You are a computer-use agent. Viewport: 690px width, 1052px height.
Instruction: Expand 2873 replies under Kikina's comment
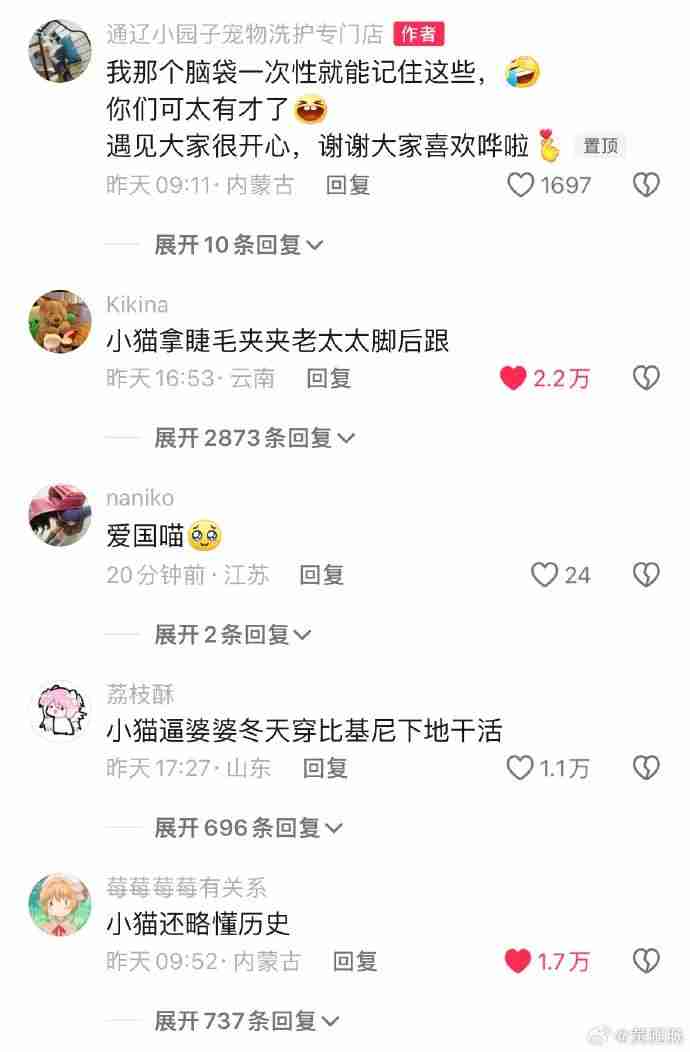[x=254, y=438]
